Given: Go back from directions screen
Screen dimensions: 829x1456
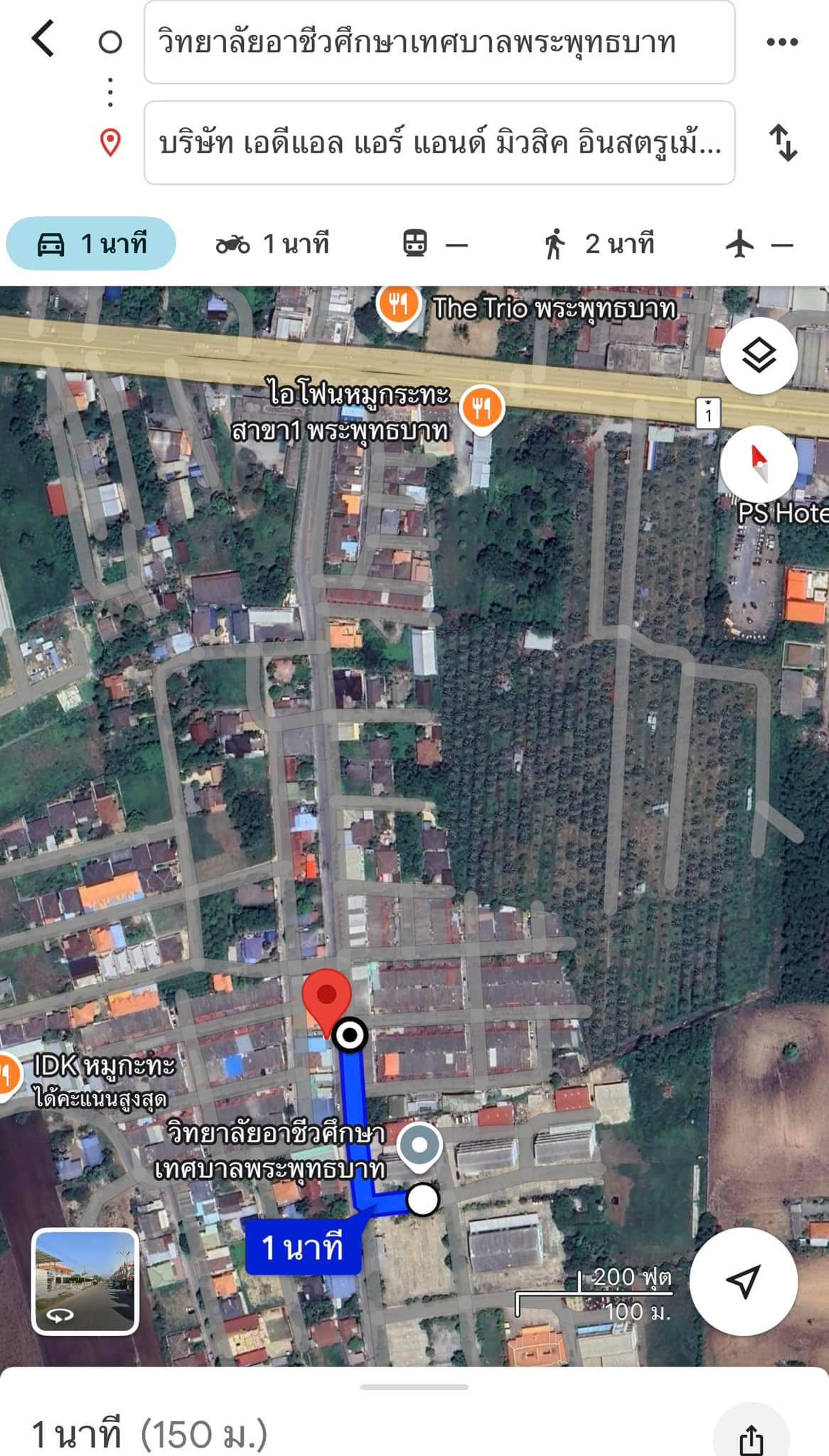Looking at the screenshot, I should point(43,39).
